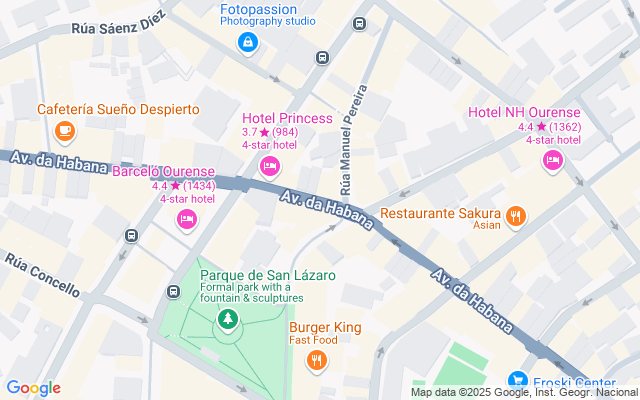Open the Fotopassion photography studio marker
The width and height of the screenshot is (640, 400).
click(247, 43)
